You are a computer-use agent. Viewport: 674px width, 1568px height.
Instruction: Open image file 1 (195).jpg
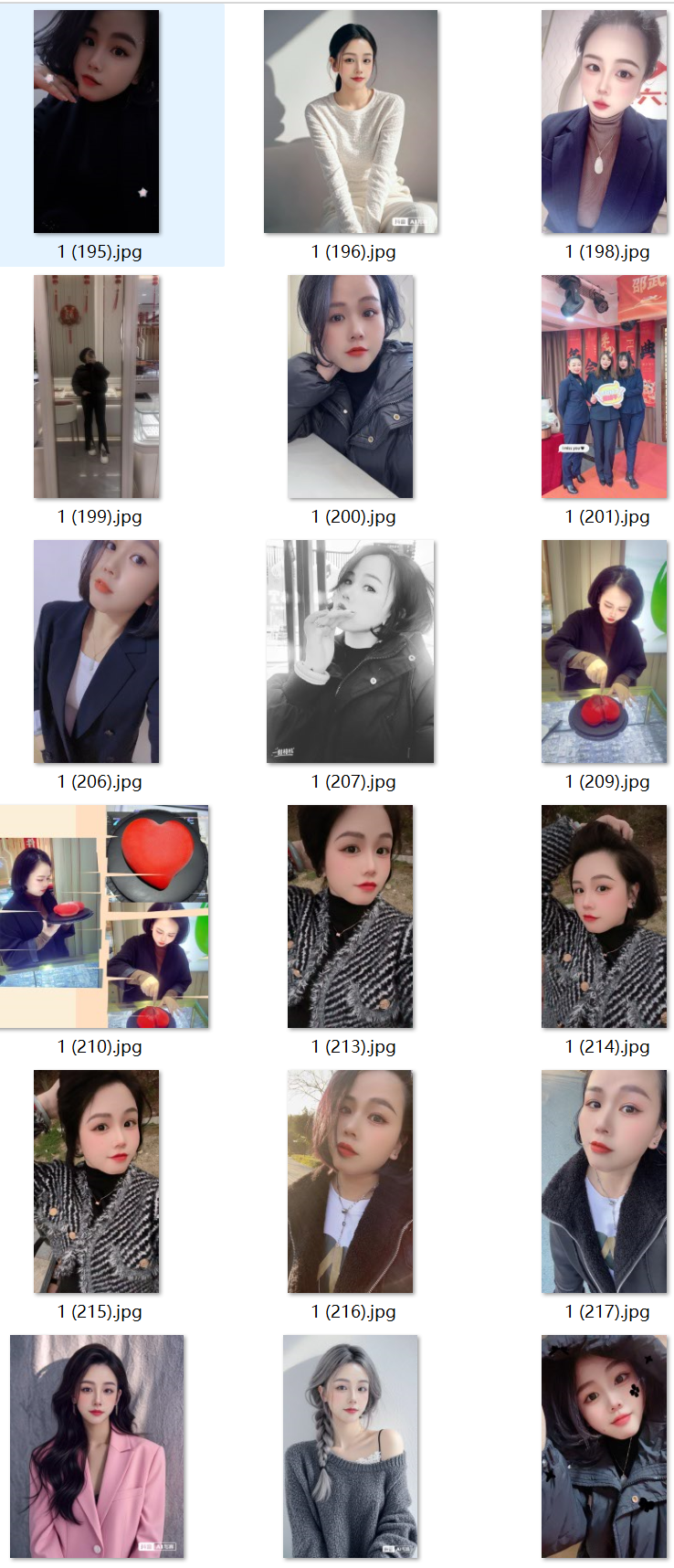tap(97, 122)
